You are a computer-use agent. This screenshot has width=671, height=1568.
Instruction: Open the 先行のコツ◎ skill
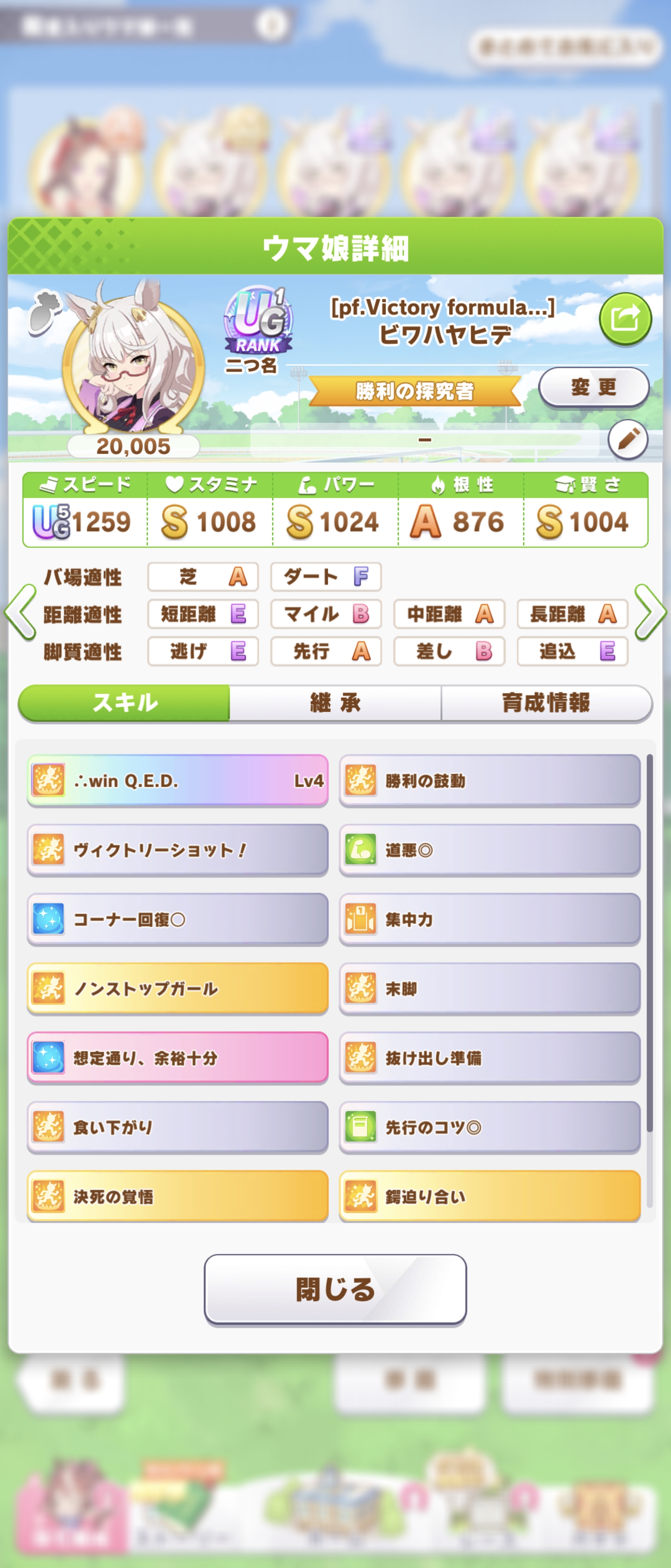tap(490, 1127)
